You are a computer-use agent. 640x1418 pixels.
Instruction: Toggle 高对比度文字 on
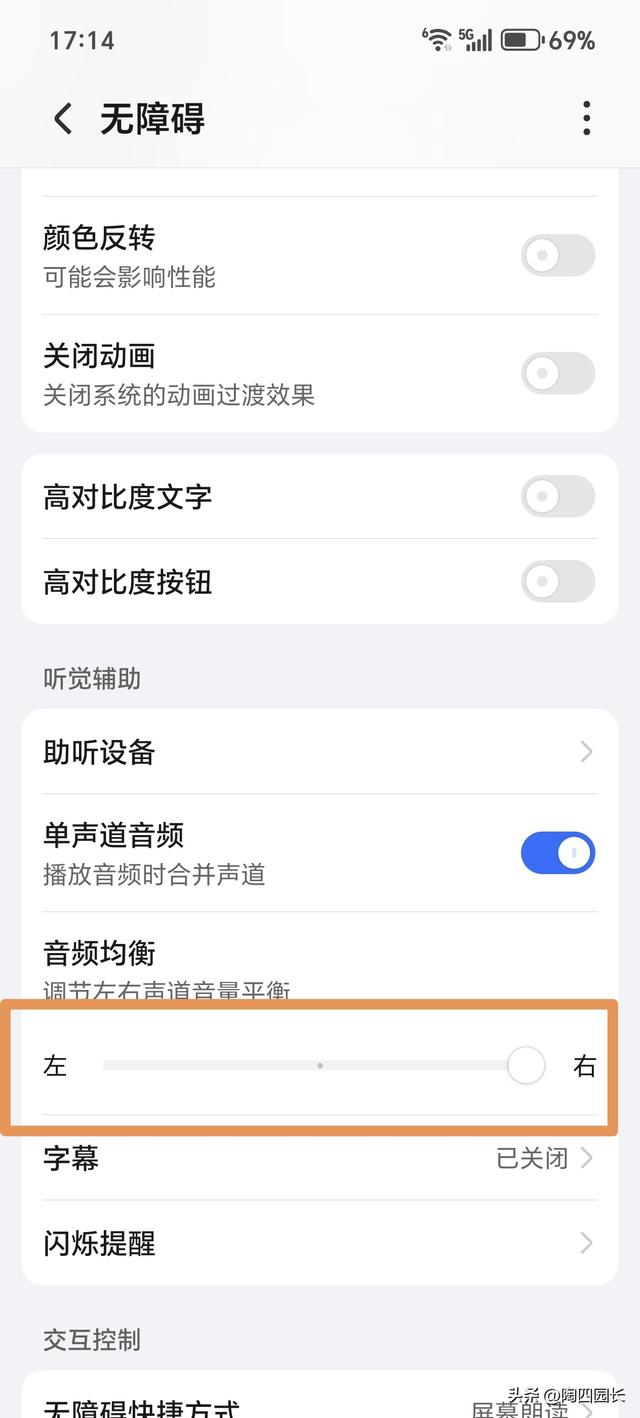point(557,497)
